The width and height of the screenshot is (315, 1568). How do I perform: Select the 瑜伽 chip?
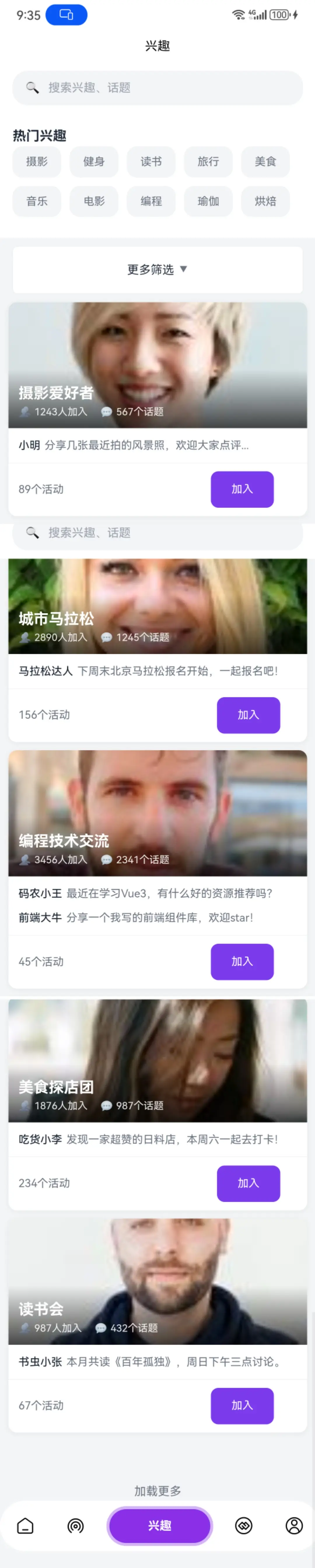pos(208,201)
